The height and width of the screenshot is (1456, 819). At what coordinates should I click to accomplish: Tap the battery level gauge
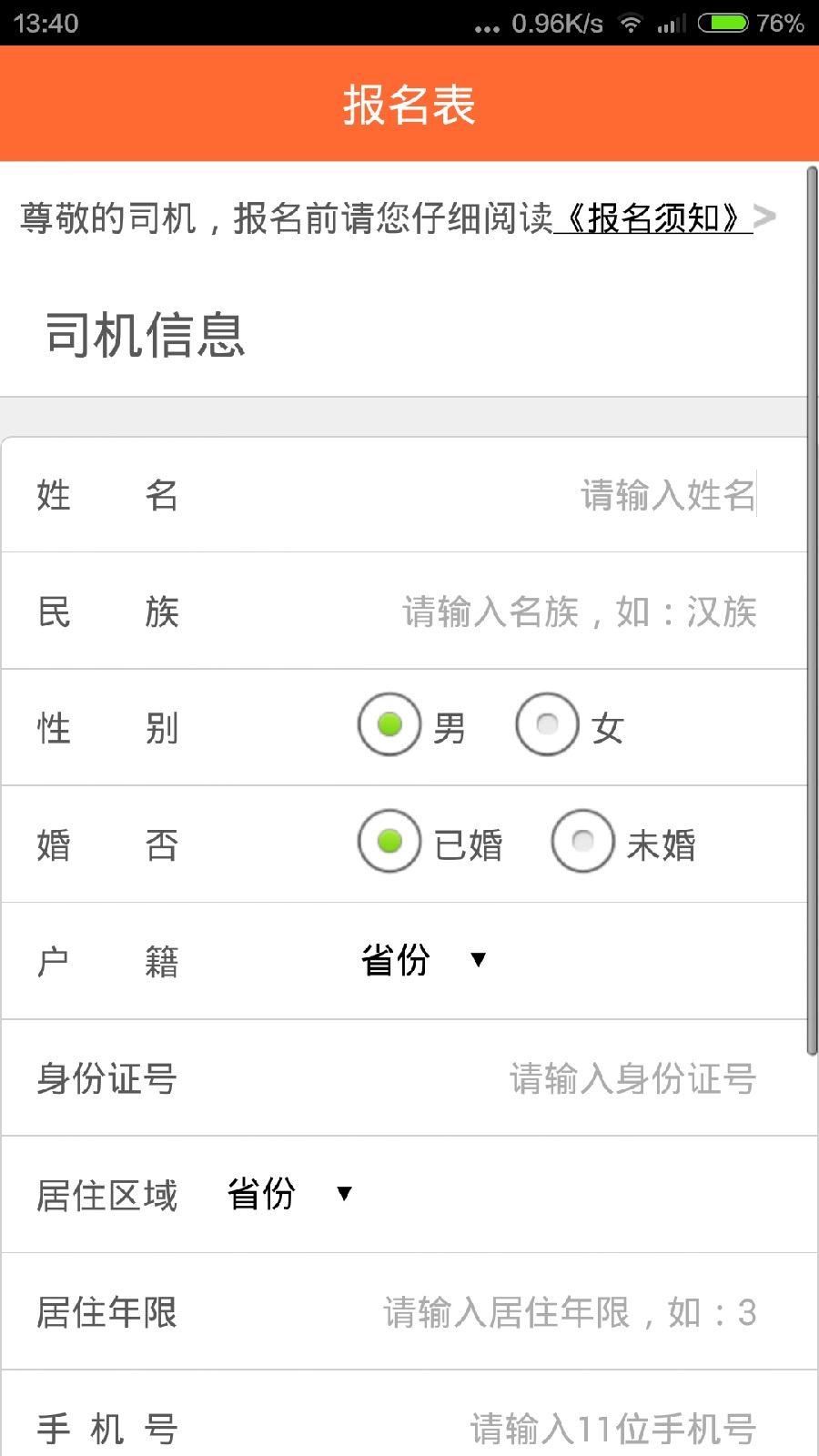[x=723, y=22]
